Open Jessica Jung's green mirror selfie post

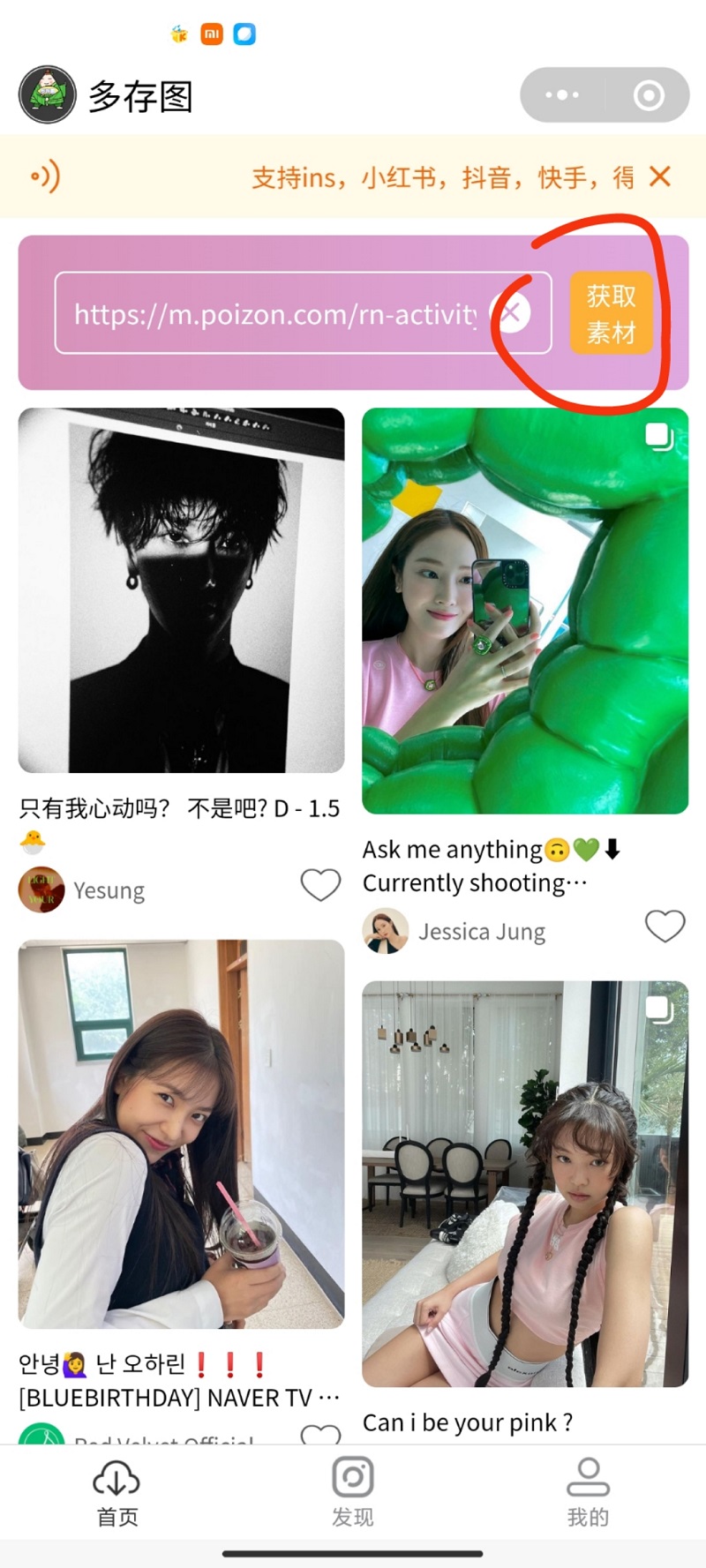coord(525,611)
